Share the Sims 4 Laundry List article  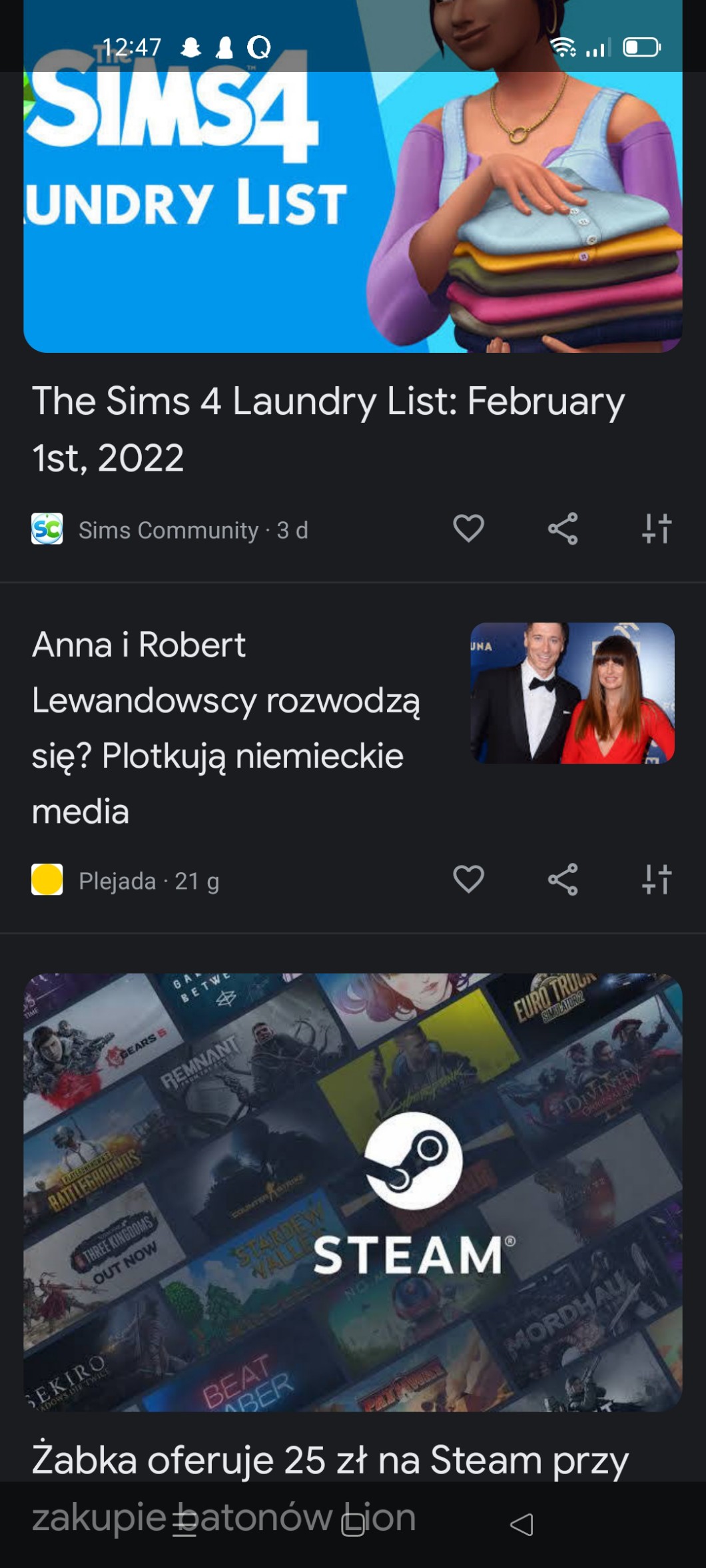pos(563,529)
